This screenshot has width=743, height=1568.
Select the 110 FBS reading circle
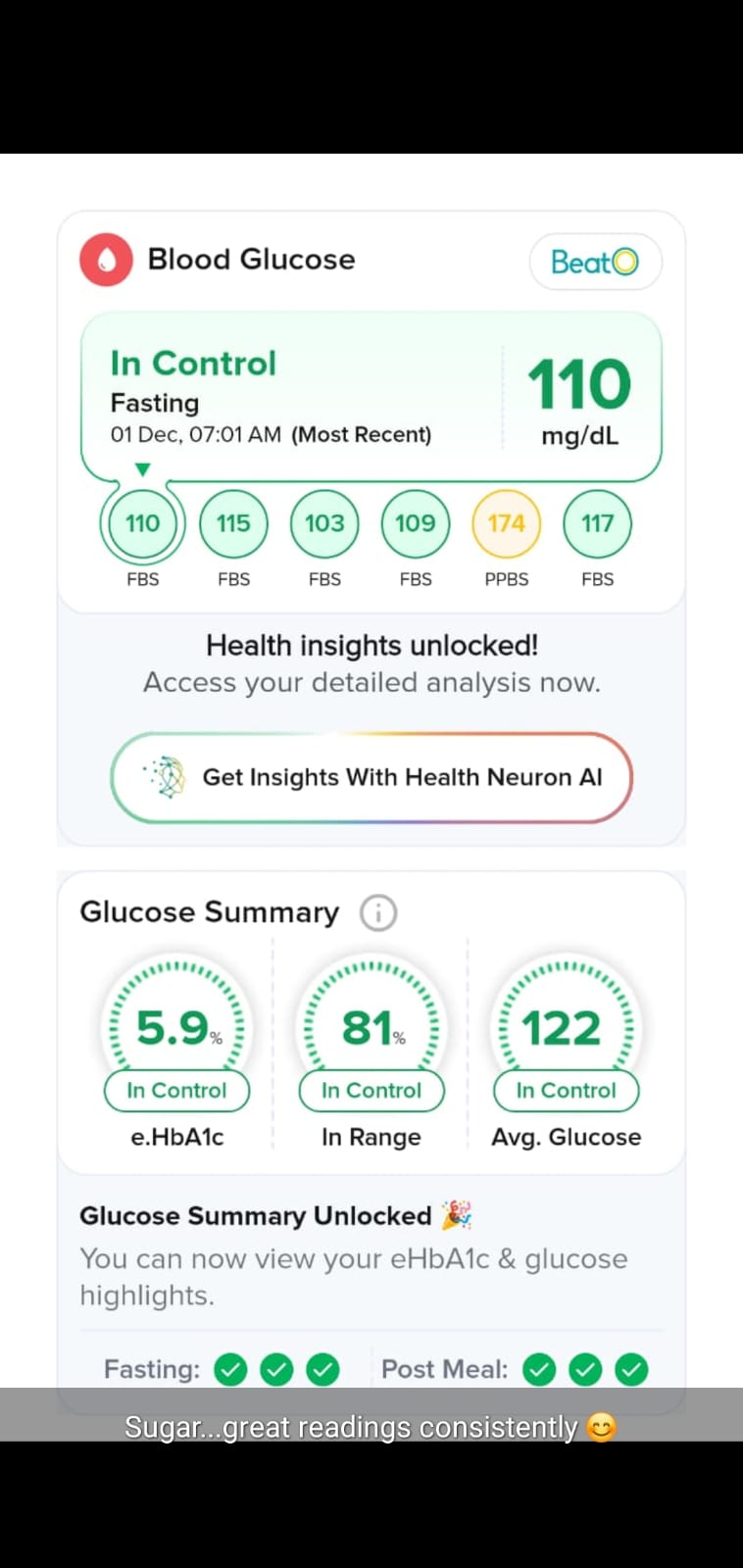[x=142, y=523]
